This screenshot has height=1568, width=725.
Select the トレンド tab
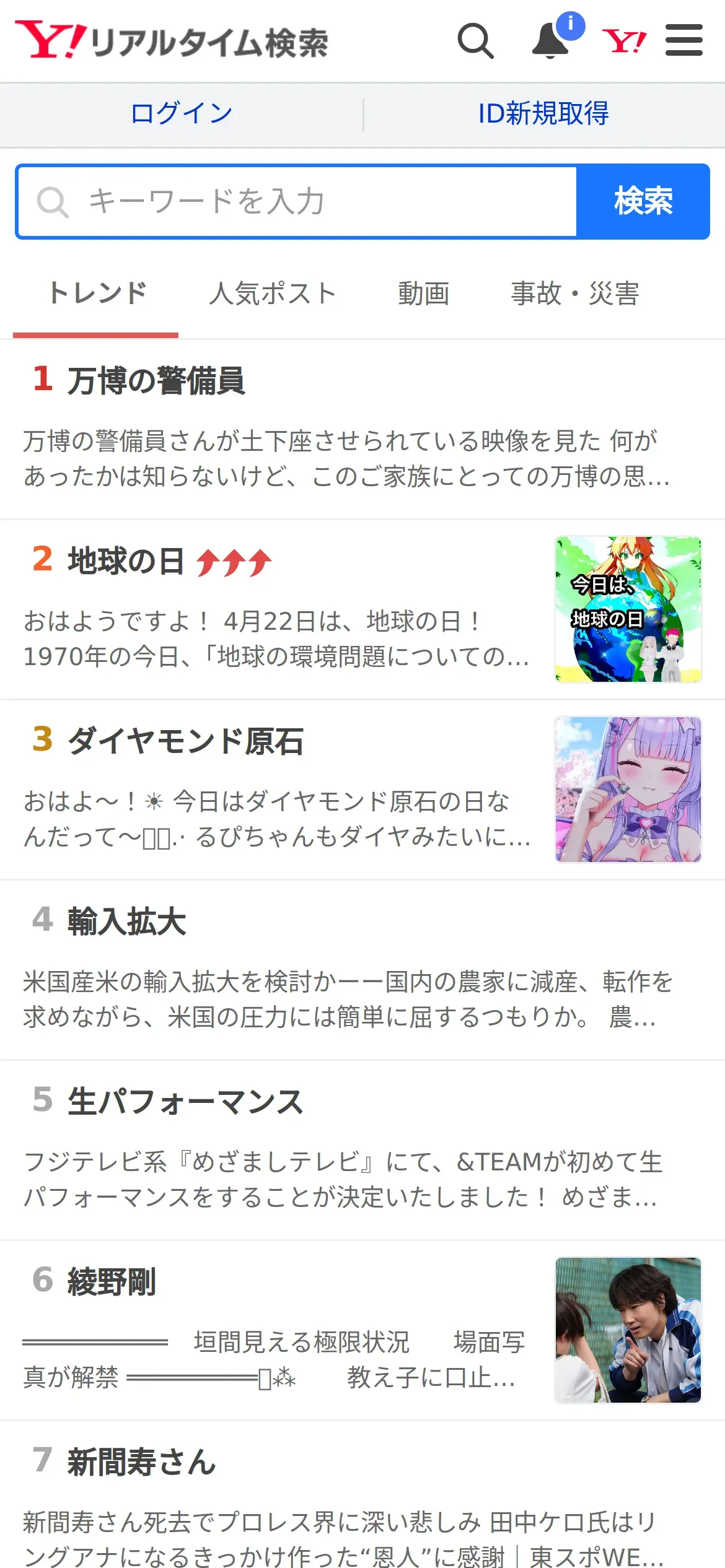(x=97, y=294)
